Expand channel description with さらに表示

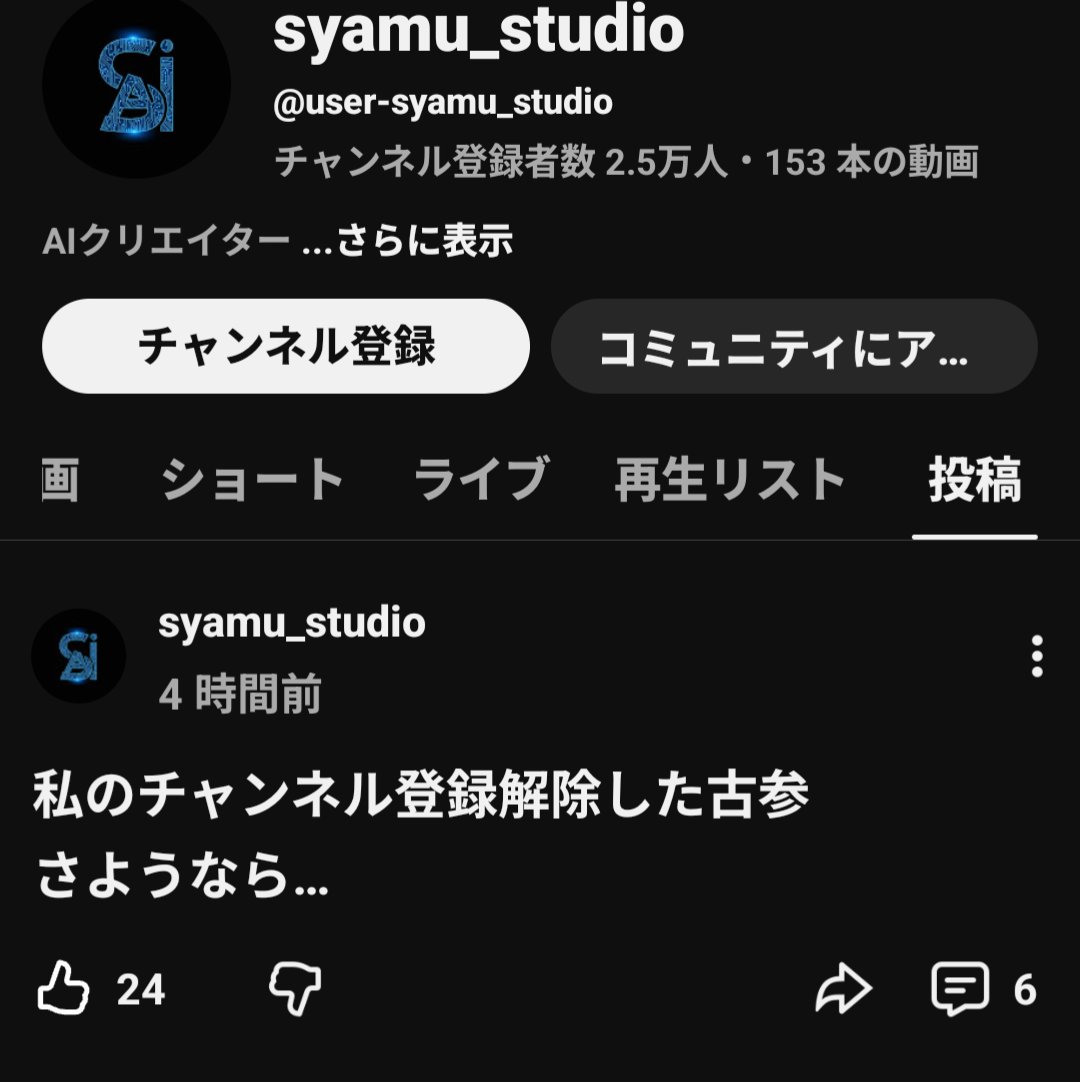pyautogui.click(x=424, y=241)
